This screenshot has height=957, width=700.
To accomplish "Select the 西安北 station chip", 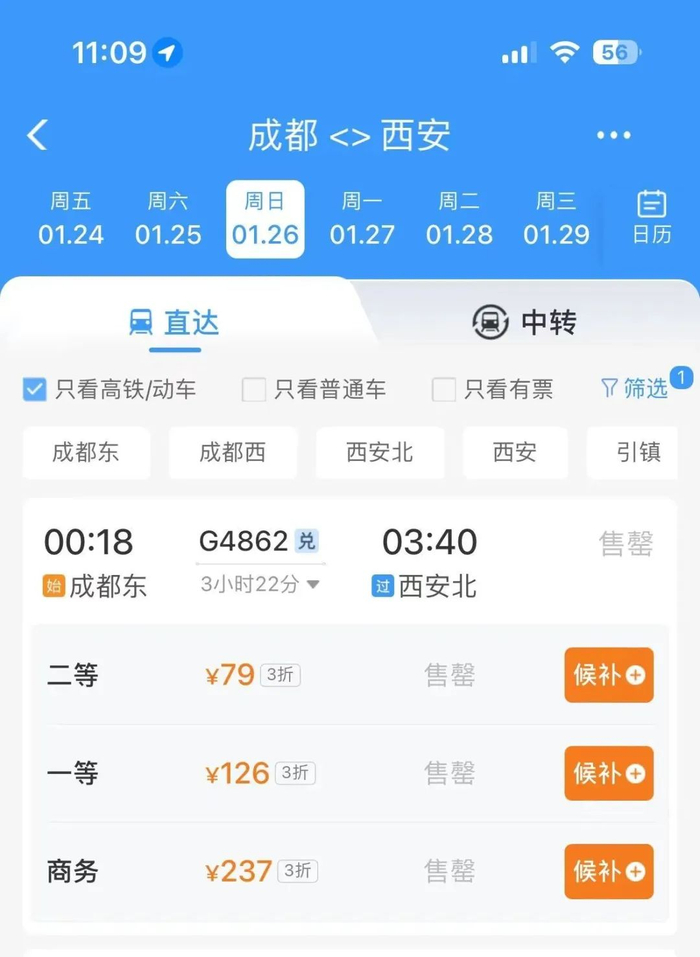I will click(x=379, y=452).
